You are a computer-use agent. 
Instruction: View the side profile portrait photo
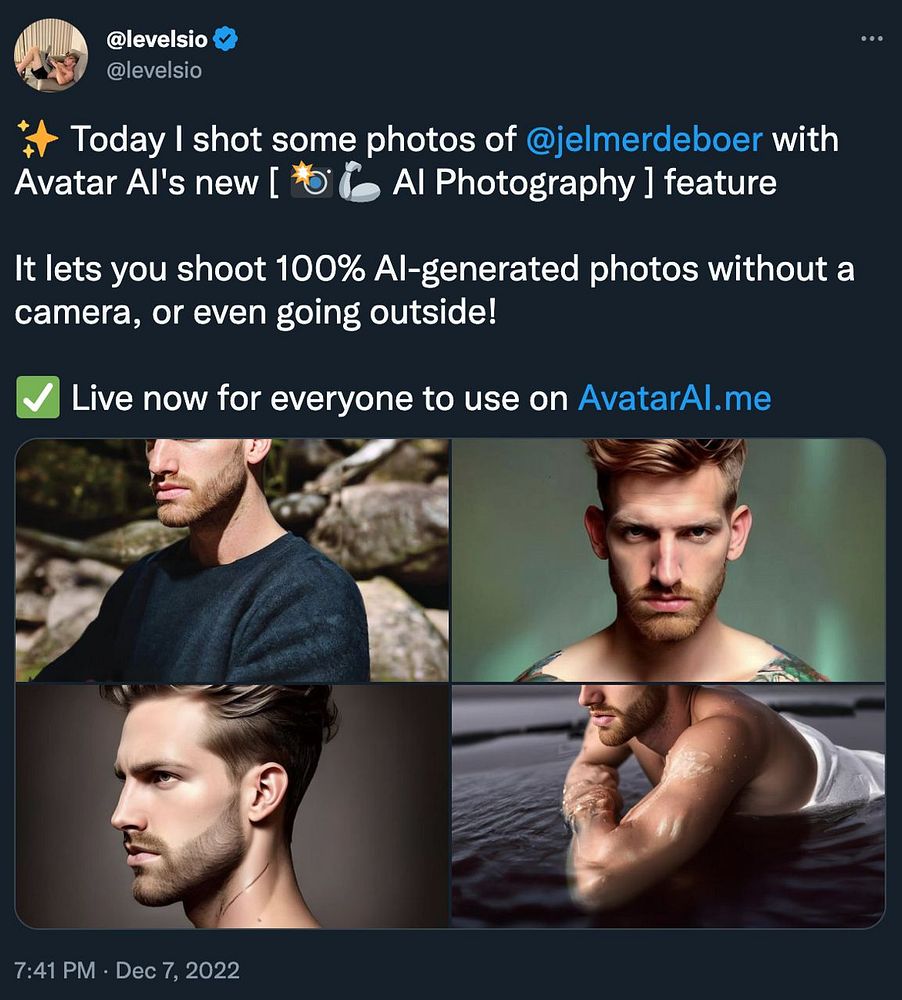[x=232, y=806]
